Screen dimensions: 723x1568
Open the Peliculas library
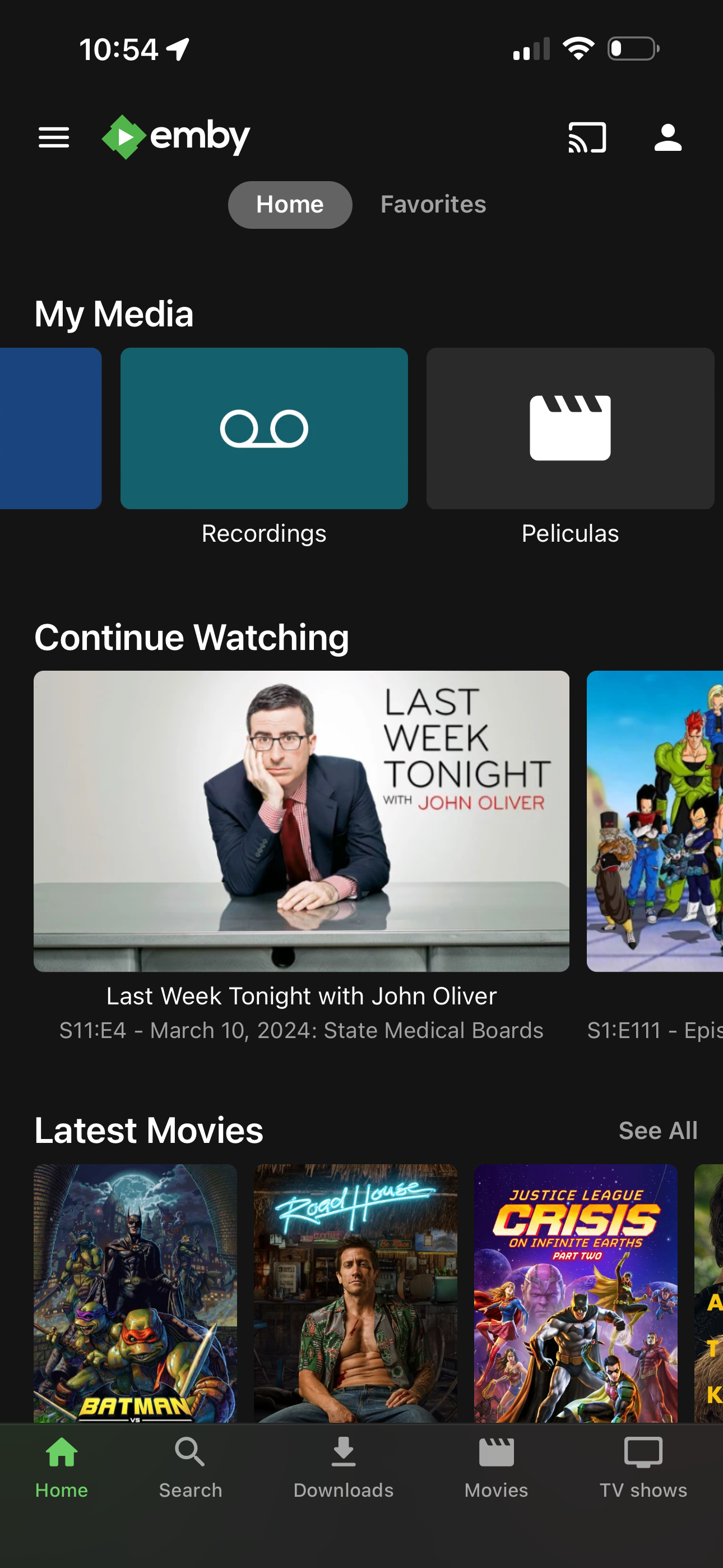point(569,428)
